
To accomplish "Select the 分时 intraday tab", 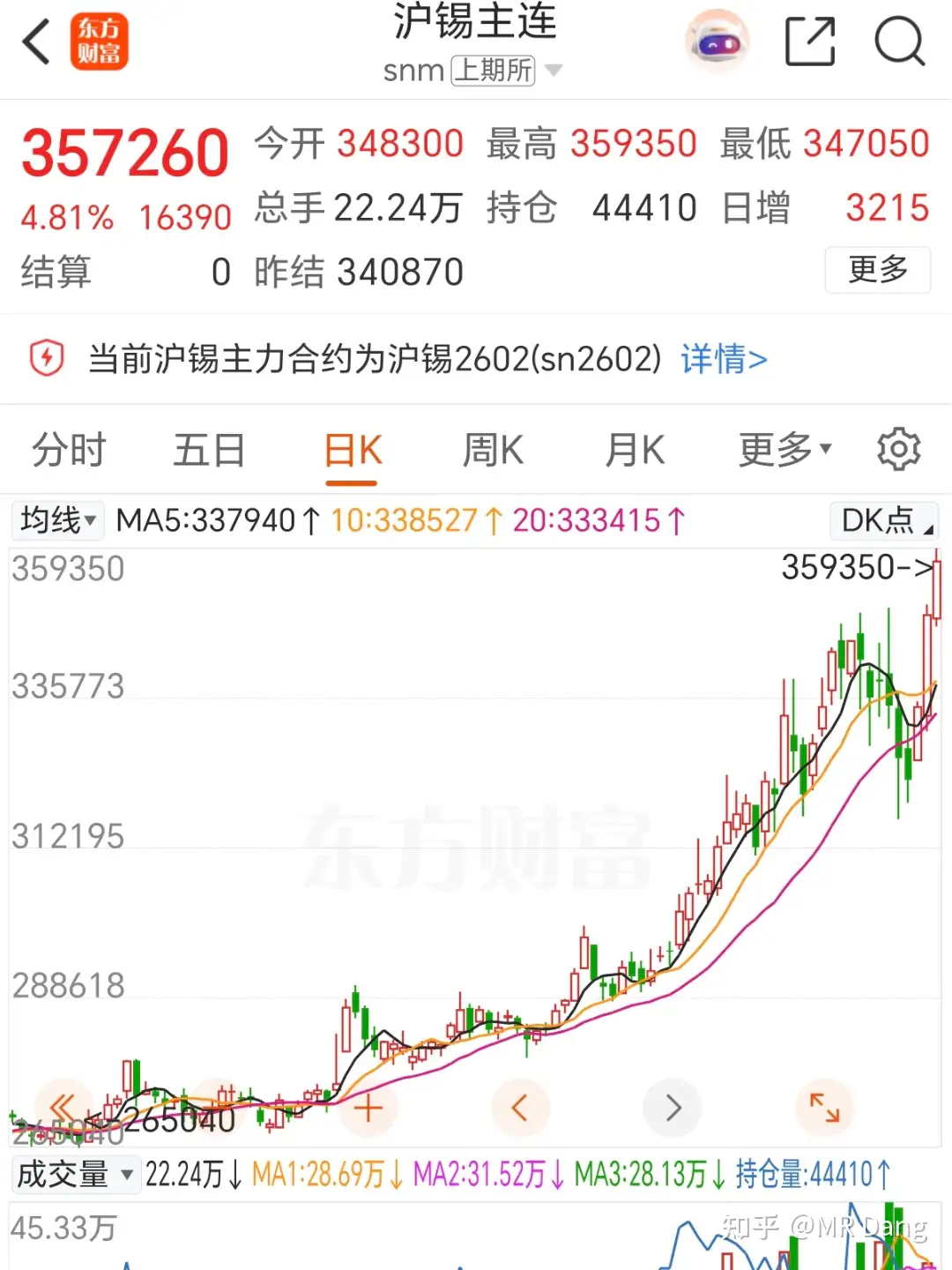I will pos(67,449).
